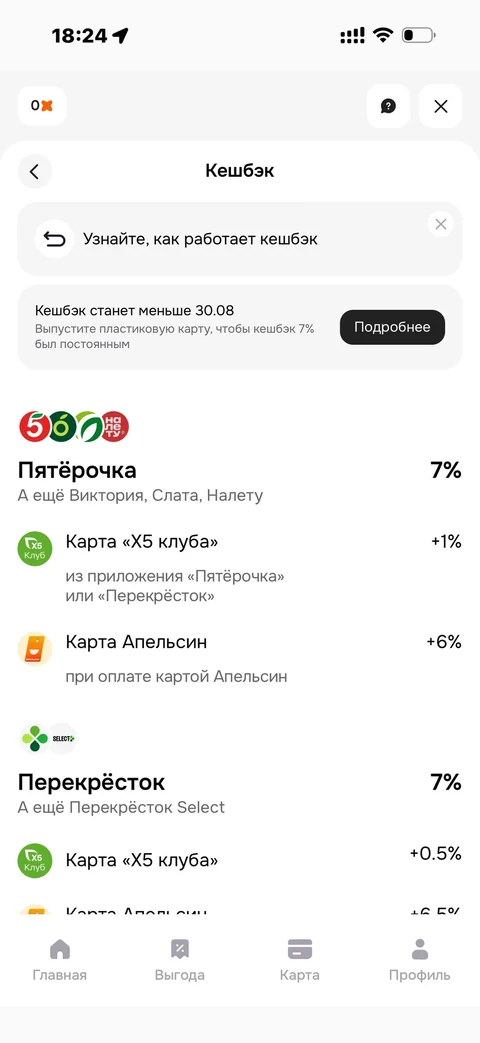Open the Карта tab
Image resolution: width=480 pixels, height=1043 pixels.
tap(300, 960)
